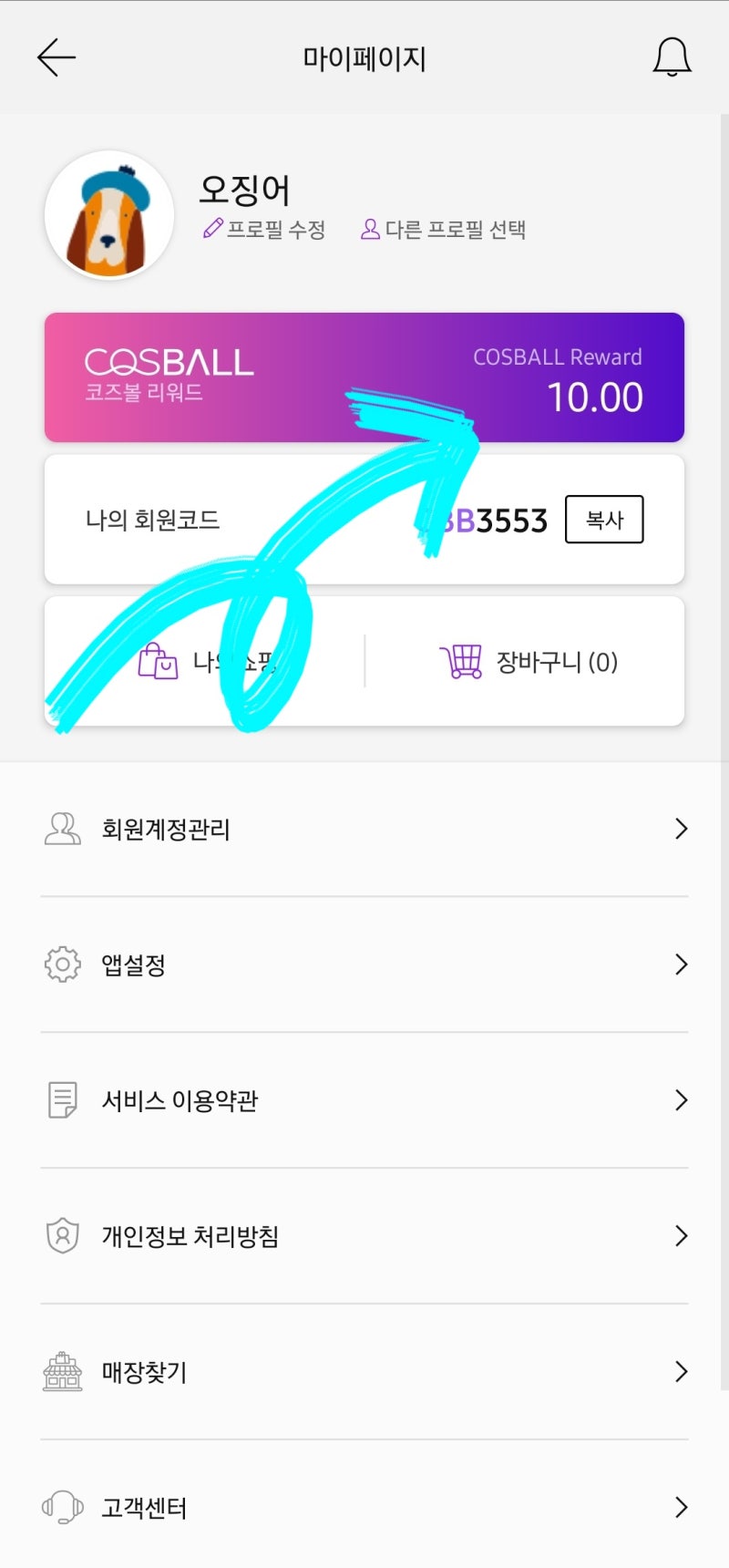The height and width of the screenshot is (1568, 729).
Task: Open the cart via the 장바구니 icon
Action: tap(461, 663)
